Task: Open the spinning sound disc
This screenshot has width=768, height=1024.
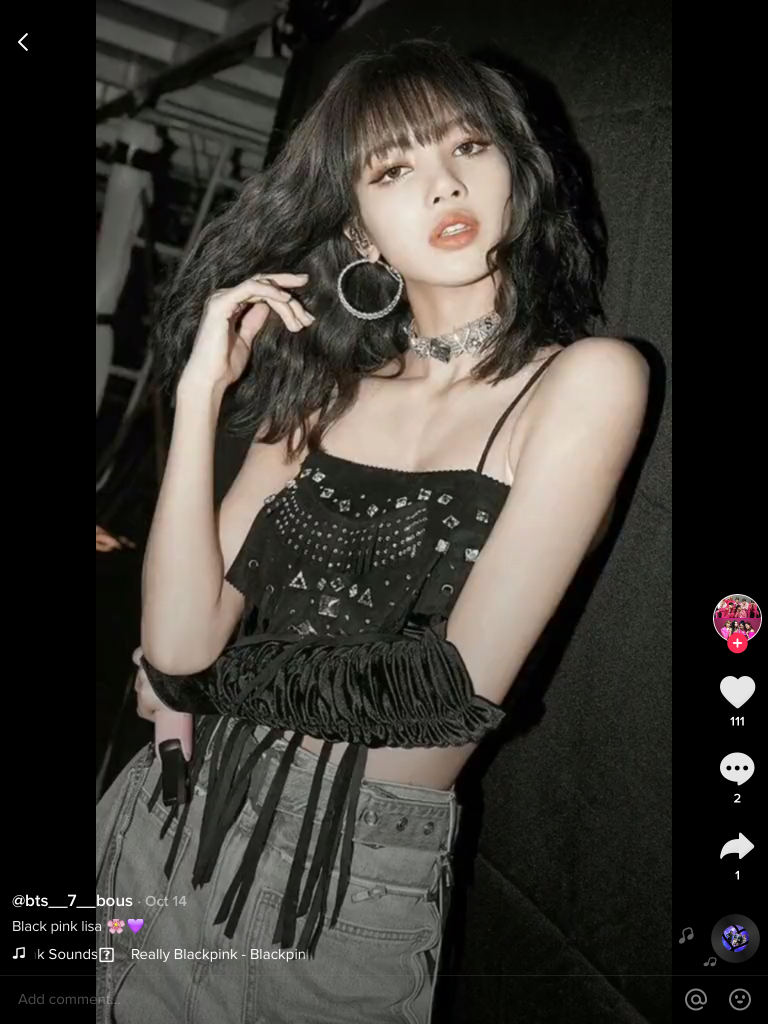Action: [735, 938]
